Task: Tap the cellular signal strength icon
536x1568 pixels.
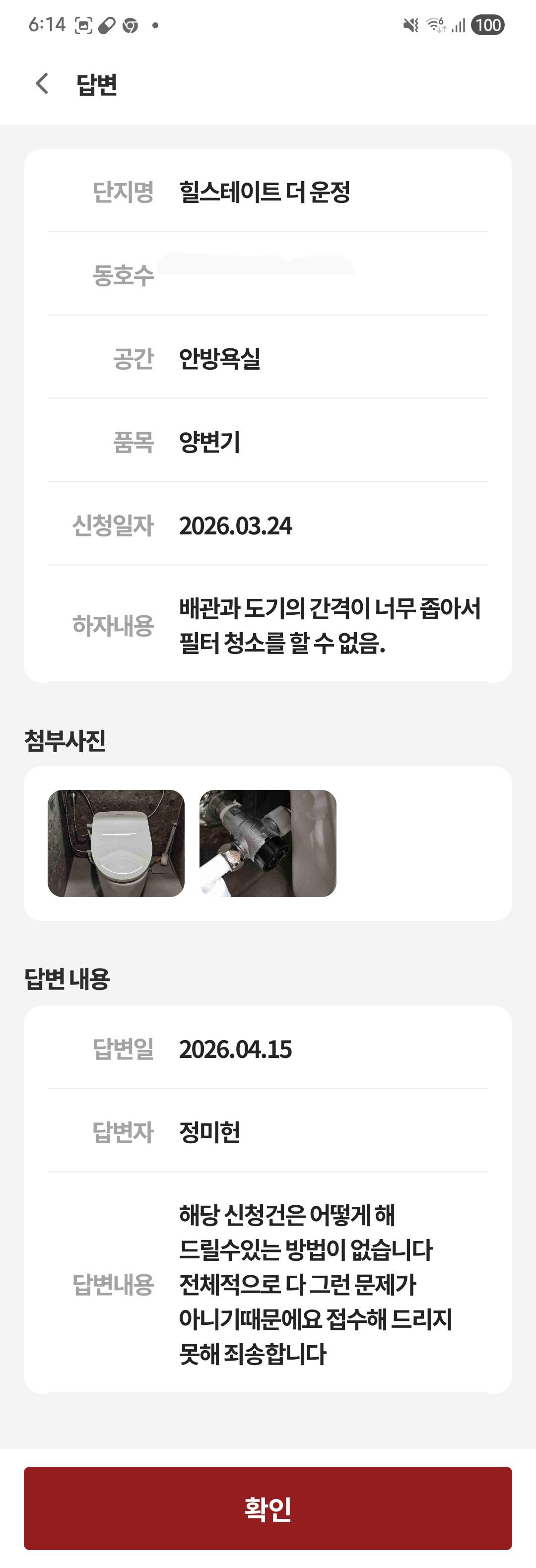Action: 458,24
